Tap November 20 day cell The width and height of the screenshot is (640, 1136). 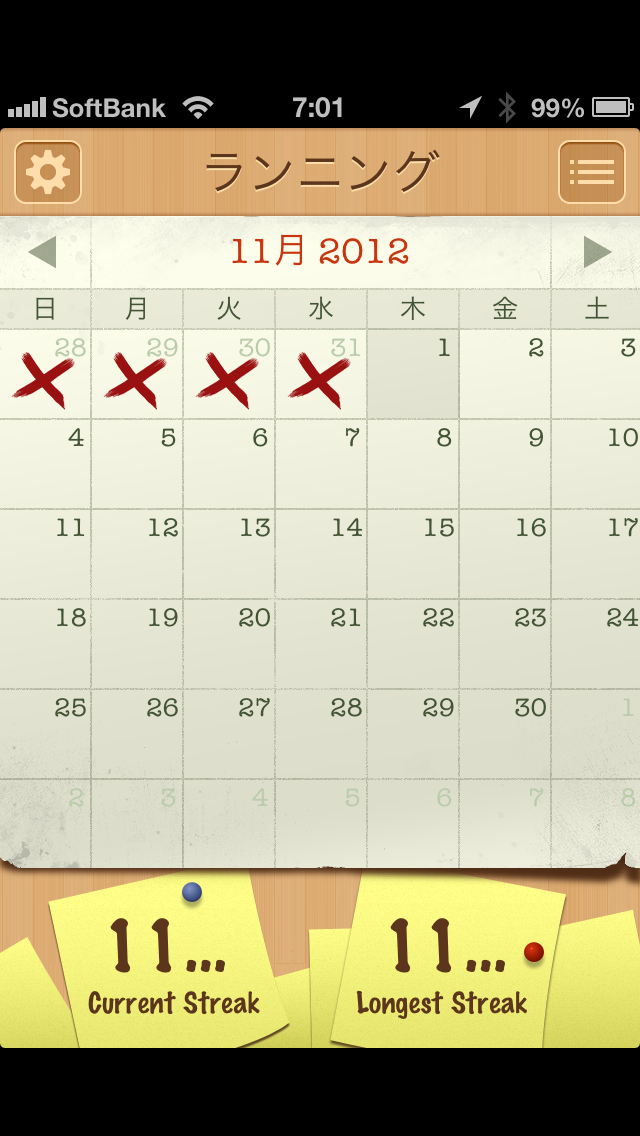pyautogui.click(x=228, y=644)
